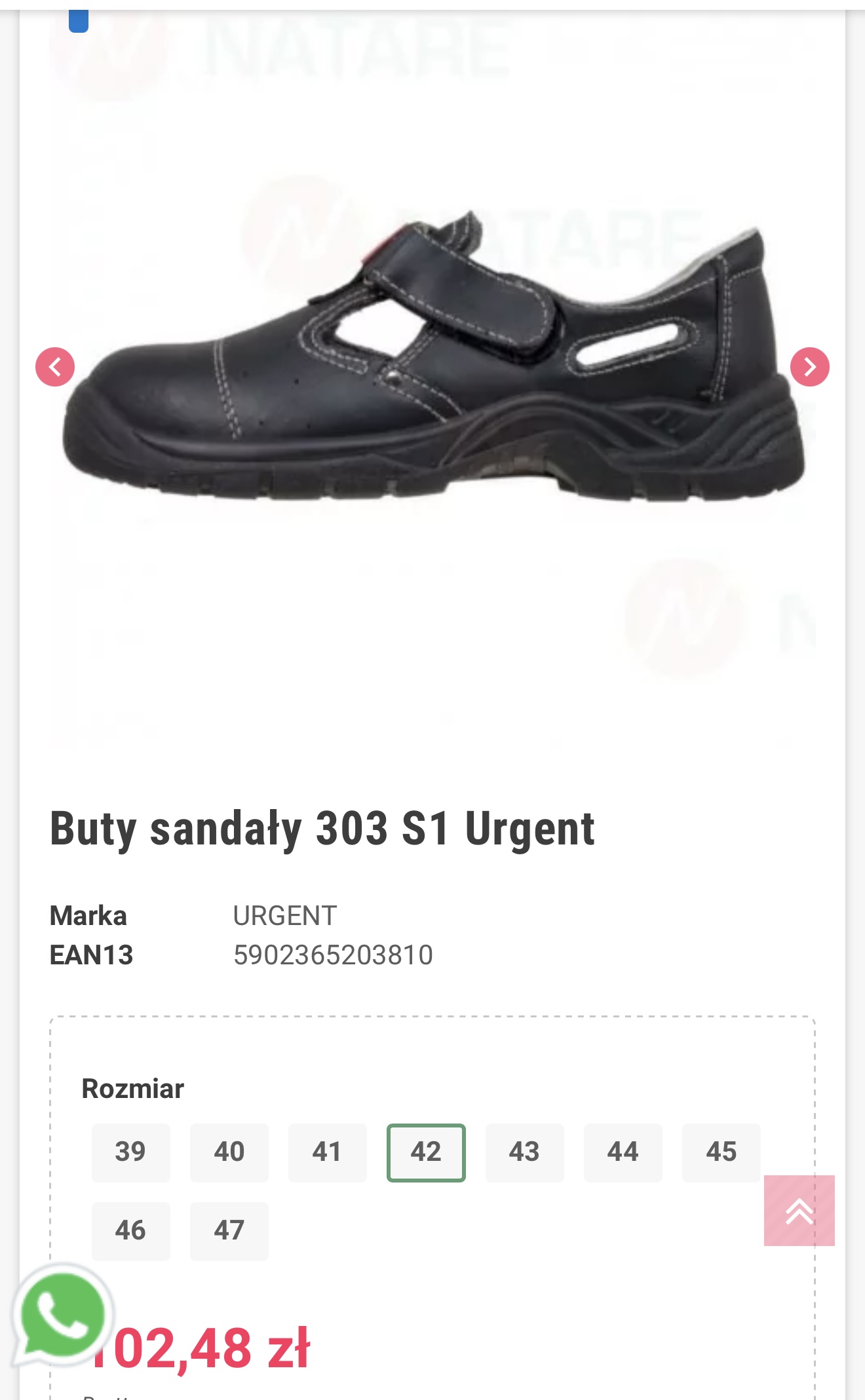The width and height of the screenshot is (865, 1400).
Task: Pick size 46
Action: click(x=130, y=1231)
